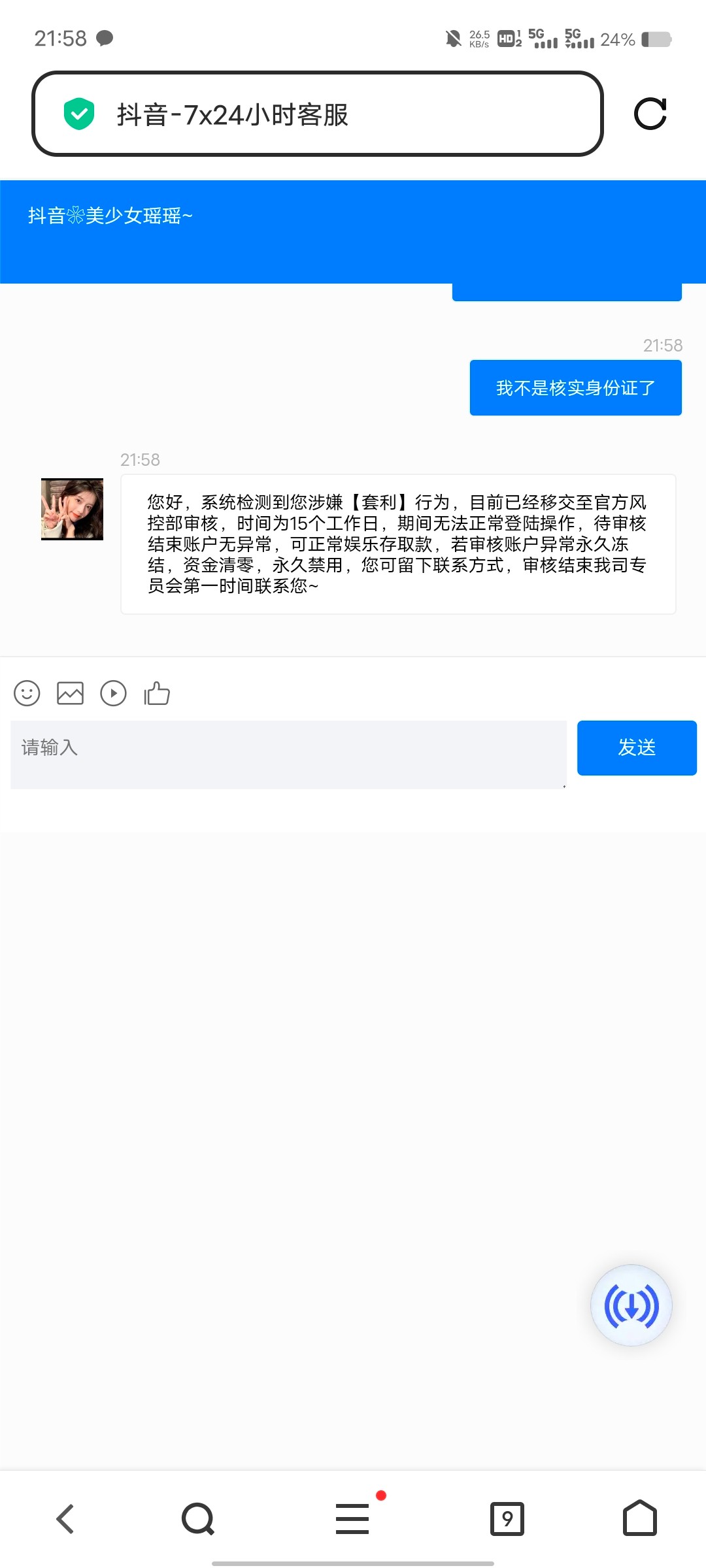The image size is (706, 1568).
Task: Reload the page with the refresh icon
Action: pos(650,114)
